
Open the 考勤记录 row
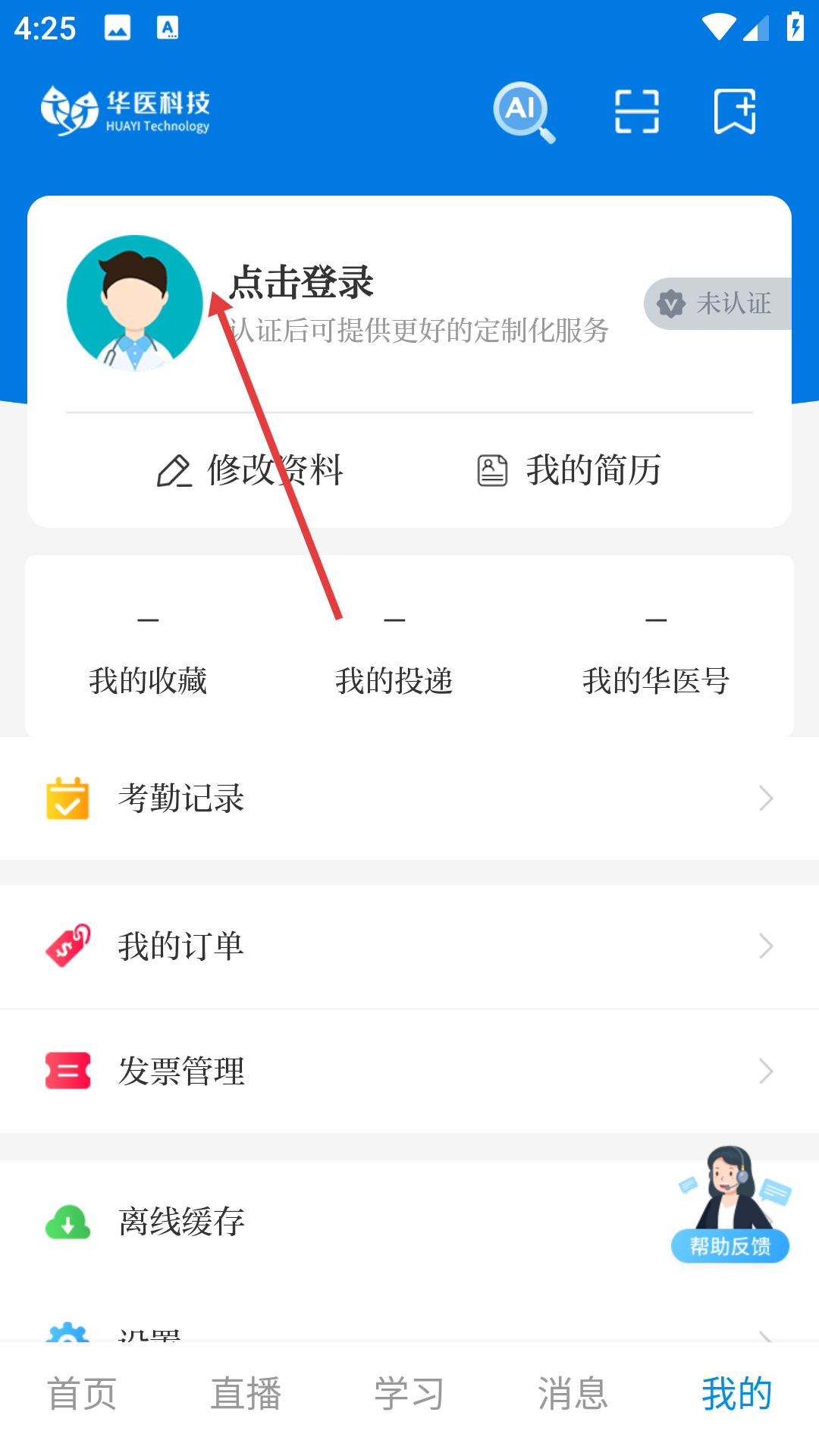[x=409, y=799]
